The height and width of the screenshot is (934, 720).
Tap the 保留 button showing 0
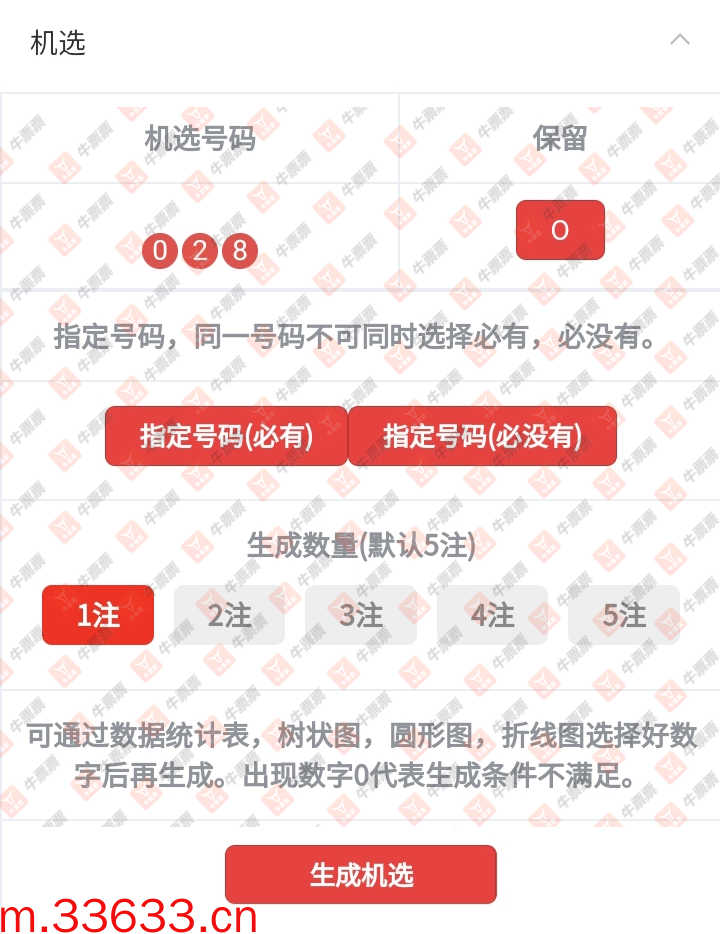[560, 230]
